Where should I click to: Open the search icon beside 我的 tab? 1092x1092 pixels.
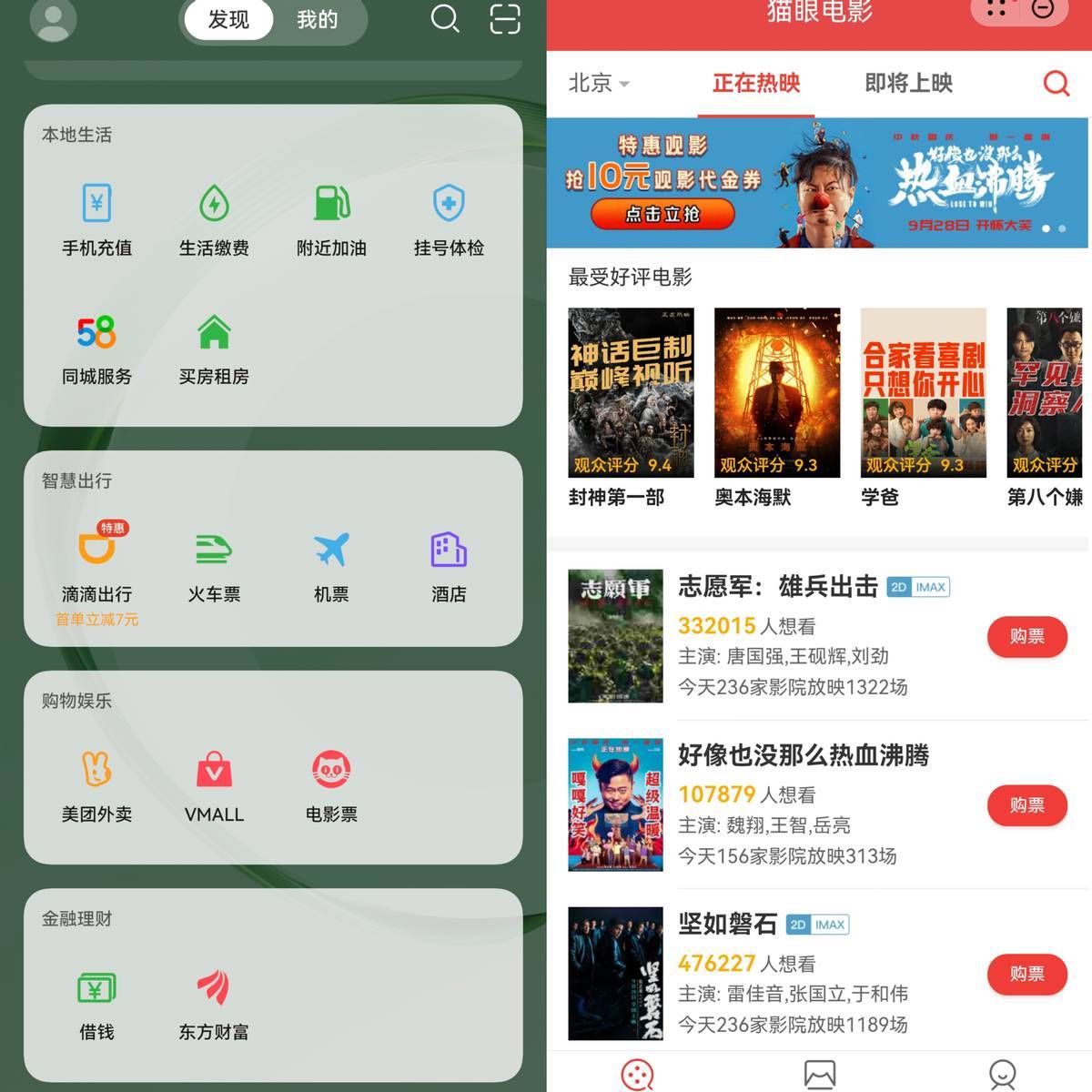444,19
